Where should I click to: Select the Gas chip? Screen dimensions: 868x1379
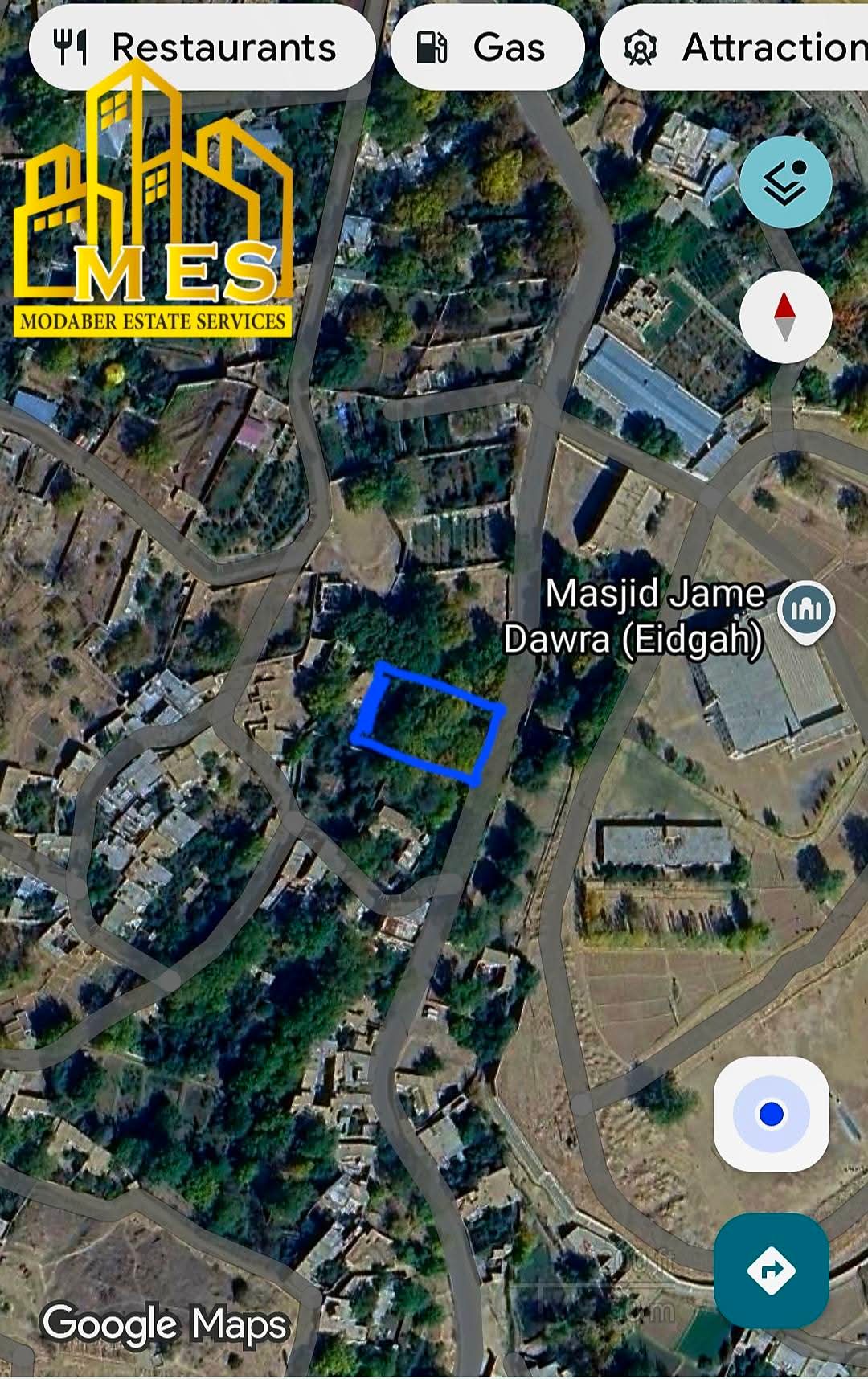pos(487,47)
